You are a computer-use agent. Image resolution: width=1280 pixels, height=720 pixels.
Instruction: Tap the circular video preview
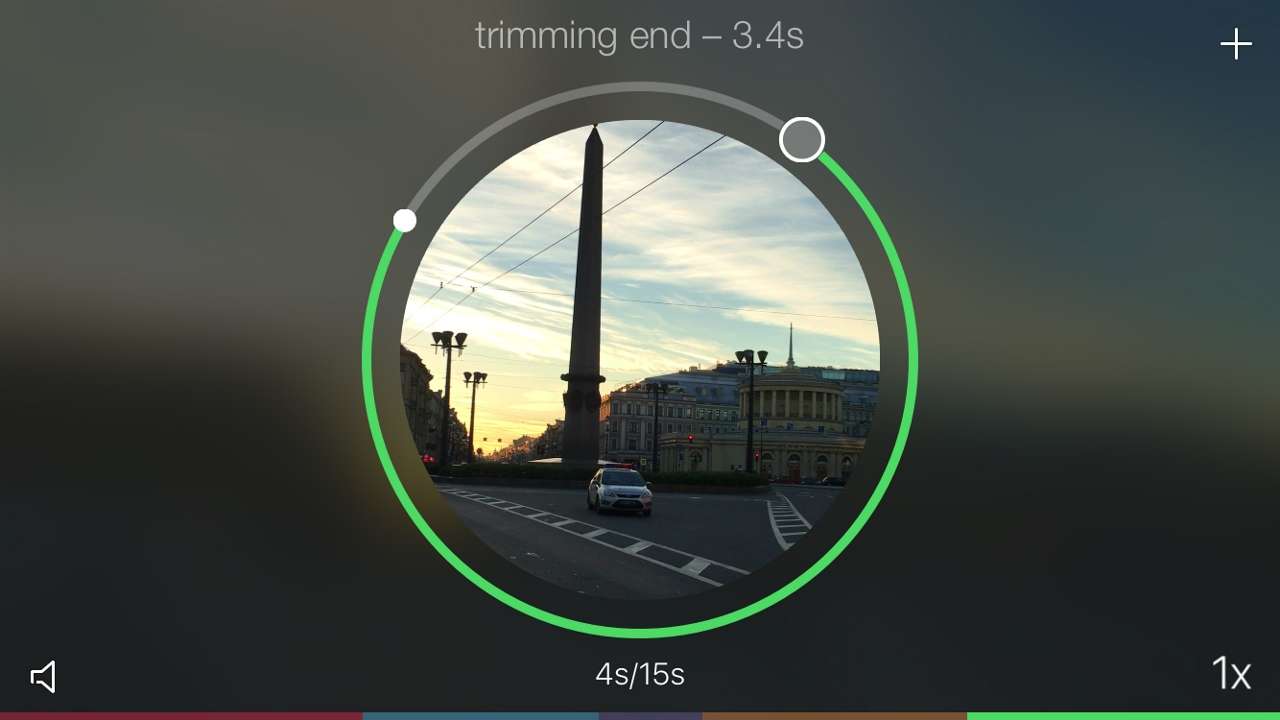(x=640, y=360)
